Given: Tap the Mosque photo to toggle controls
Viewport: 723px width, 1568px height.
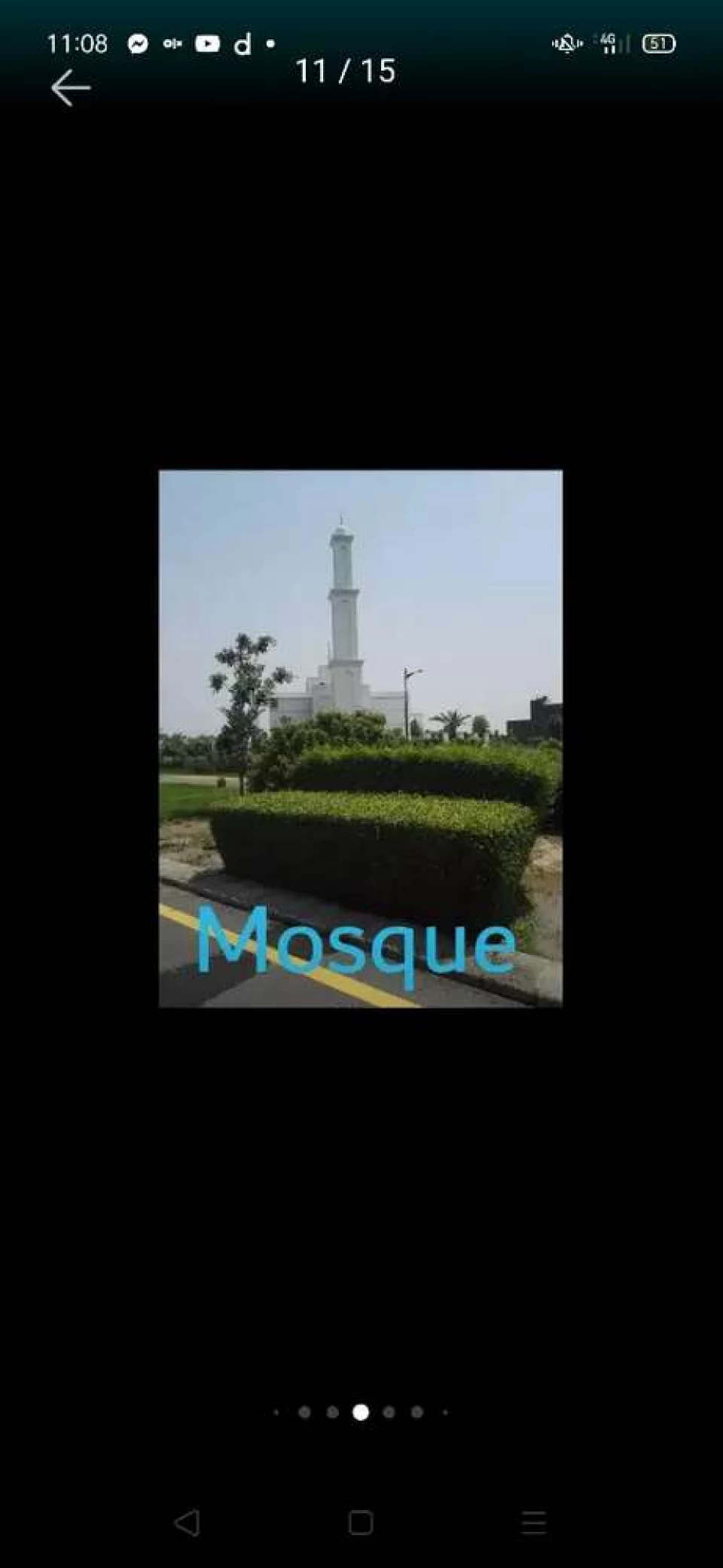Looking at the screenshot, I should (x=361, y=738).
